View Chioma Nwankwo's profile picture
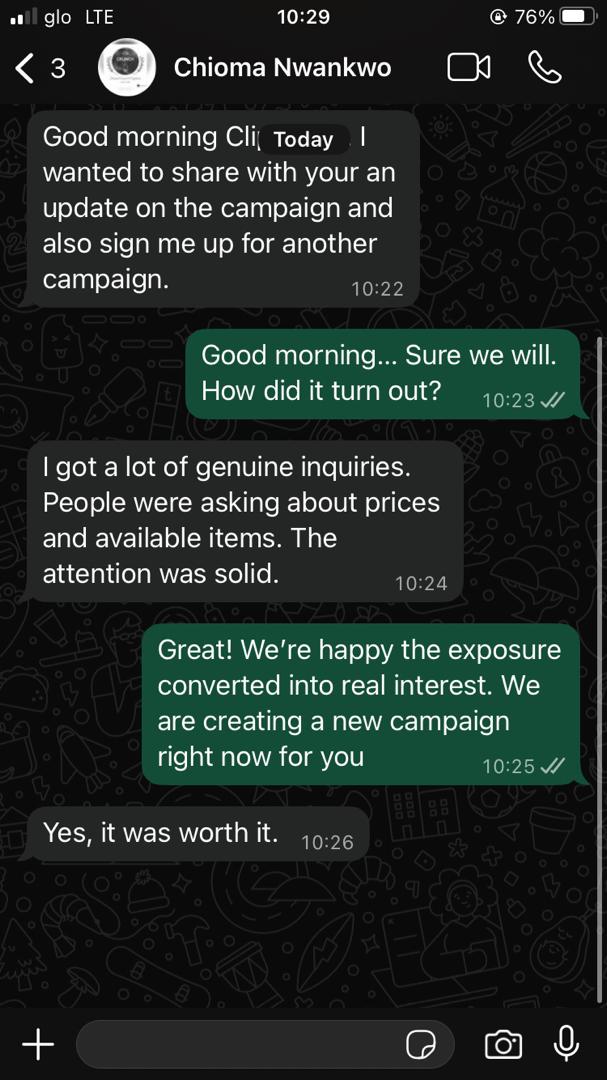The image size is (607, 1080). pos(126,68)
